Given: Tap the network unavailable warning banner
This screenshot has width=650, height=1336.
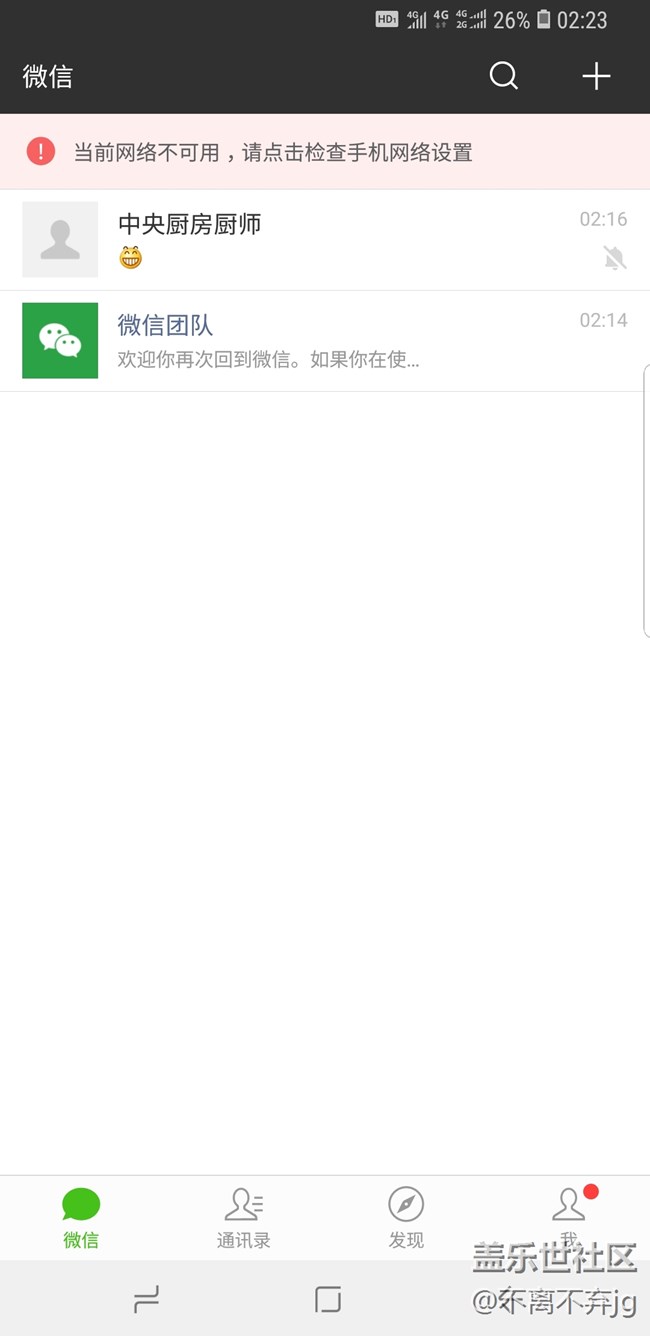Looking at the screenshot, I should click(x=325, y=152).
